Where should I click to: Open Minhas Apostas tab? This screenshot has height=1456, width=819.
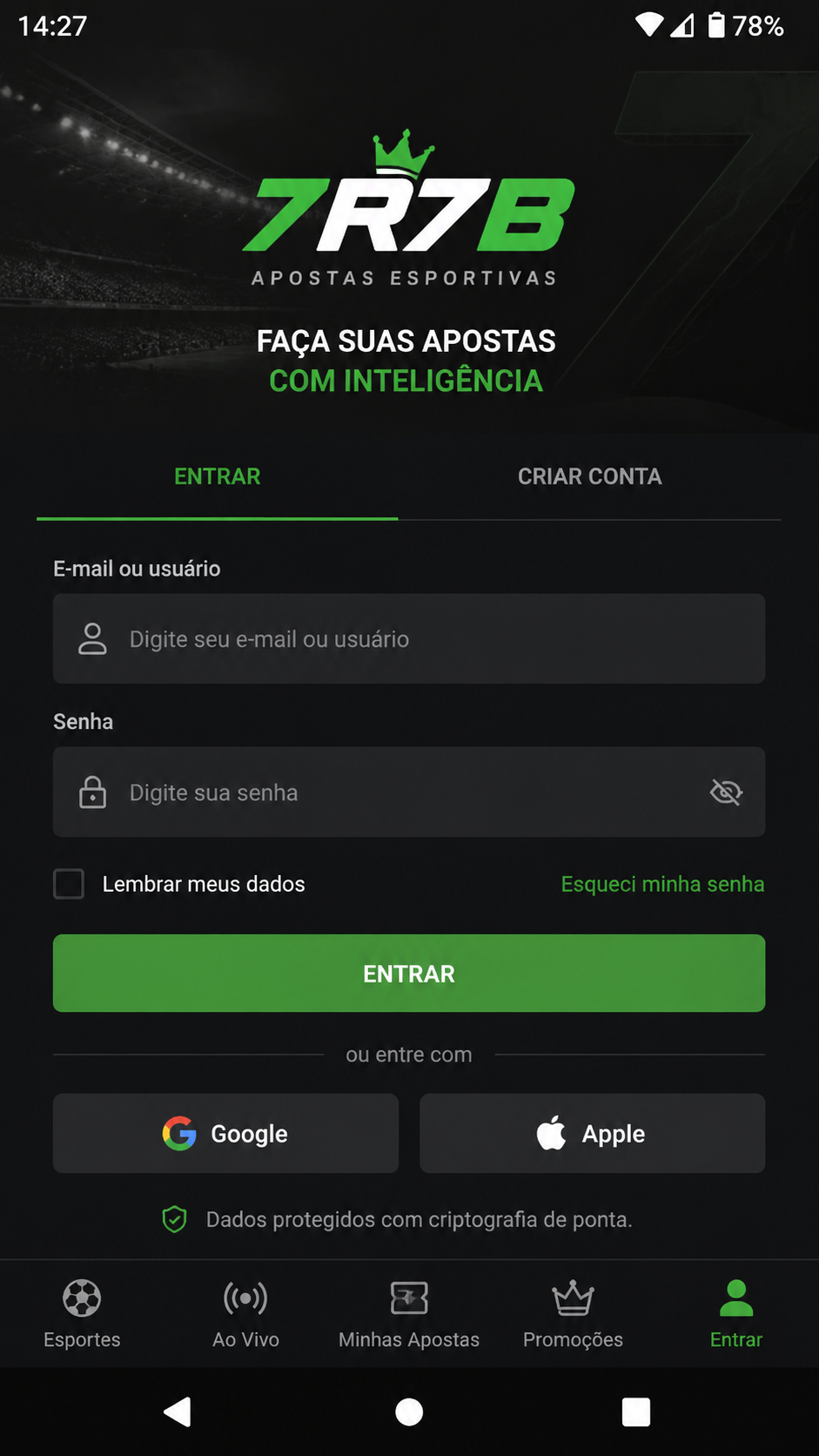click(x=409, y=1313)
